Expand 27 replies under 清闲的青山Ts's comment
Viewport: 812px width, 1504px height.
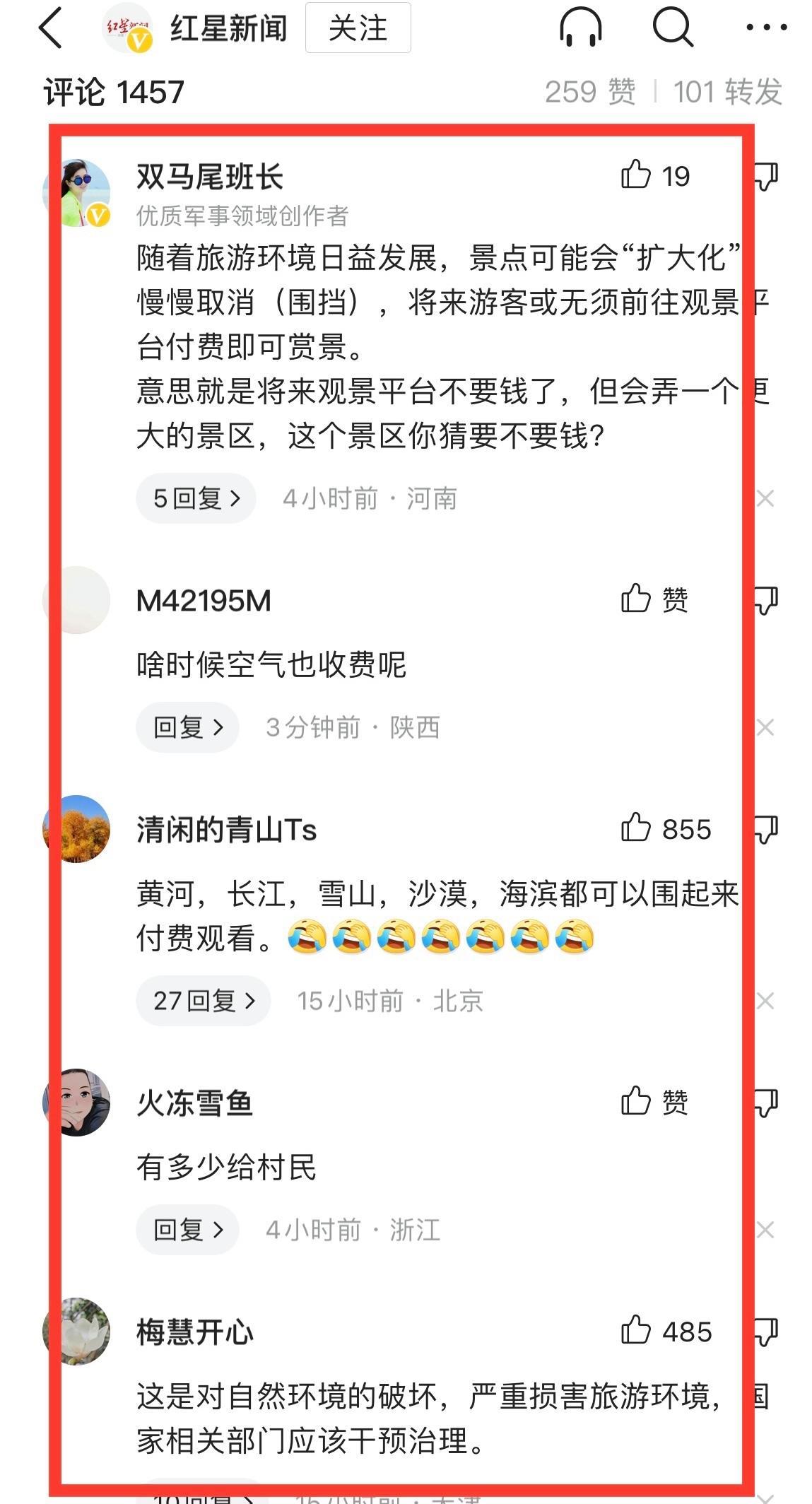click(x=204, y=1000)
